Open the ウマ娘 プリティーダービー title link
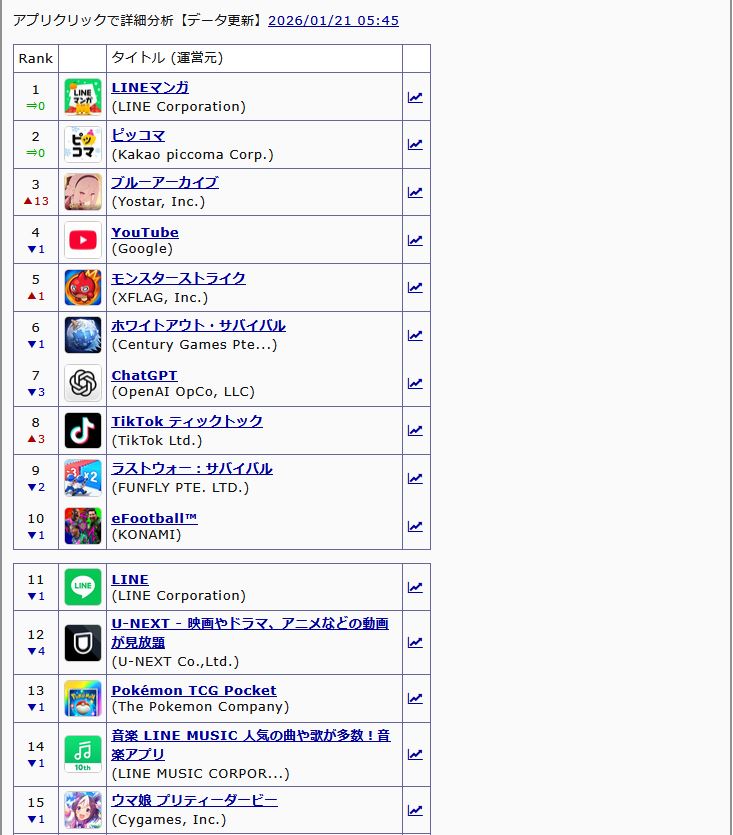Image resolution: width=733 pixels, height=835 pixels. pyautogui.click(x=194, y=800)
